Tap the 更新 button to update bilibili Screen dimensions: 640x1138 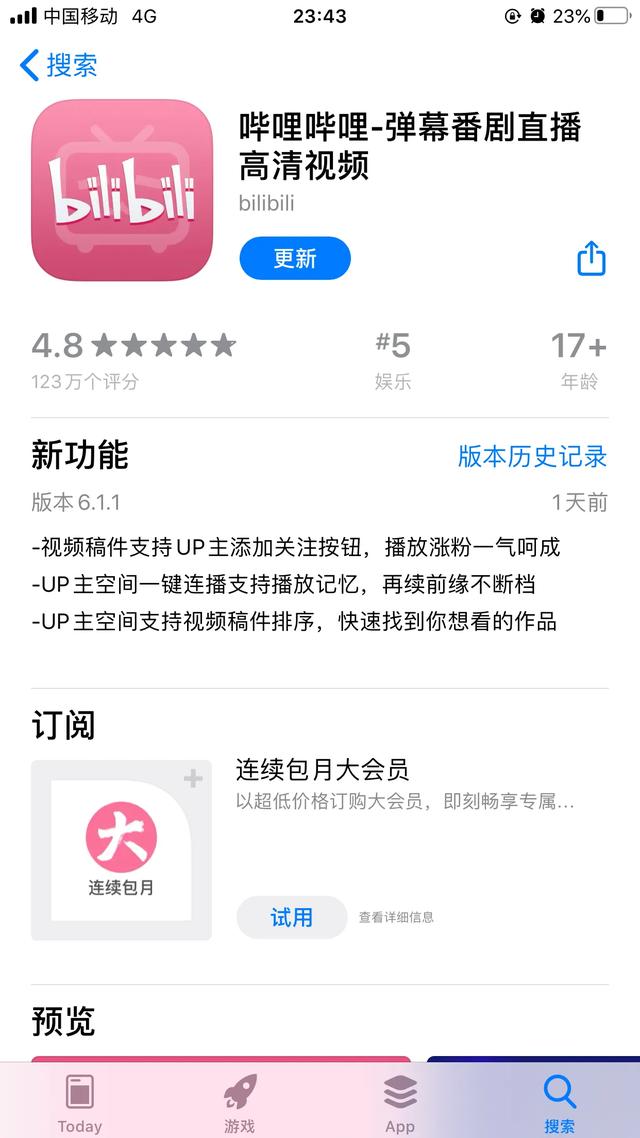click(x=295, y=258)
